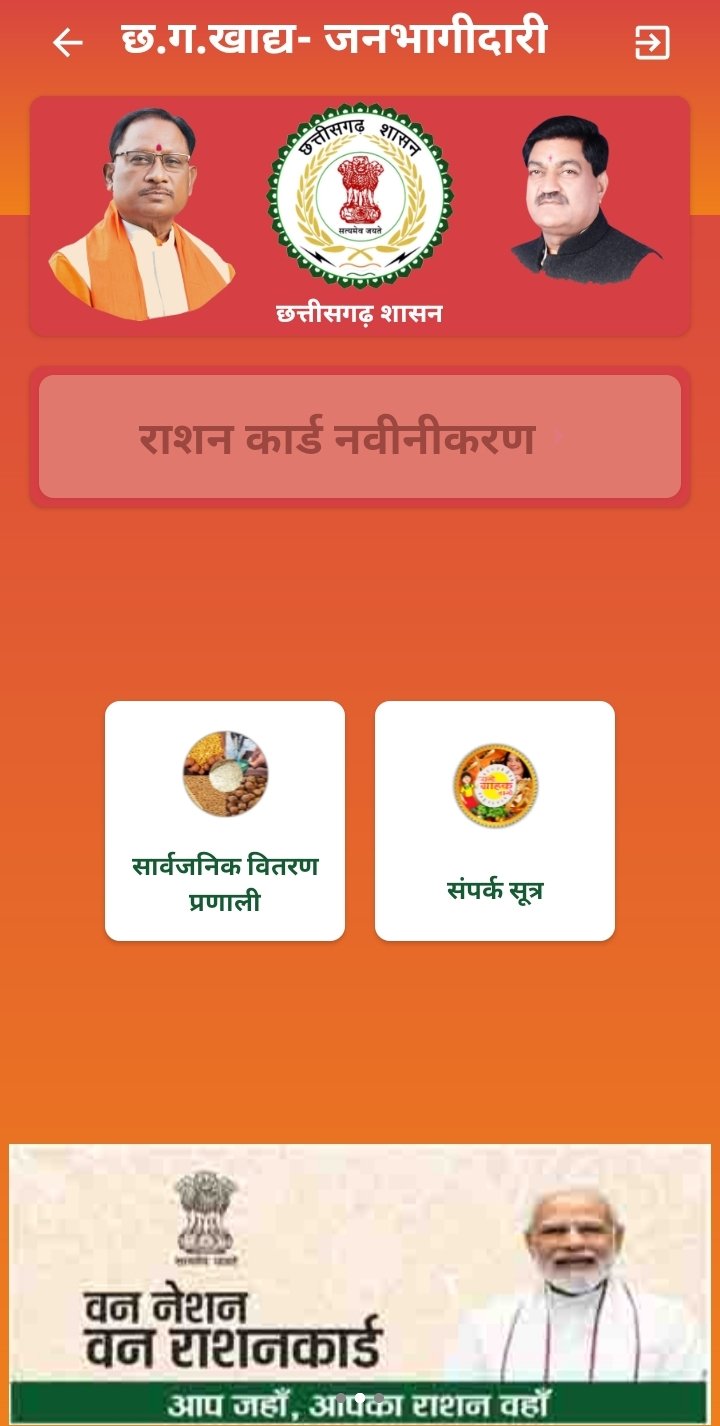The width and height of the screenshot is (720, 1426).
Task: Open सार्वजनिक वितरण प्रणाली card
Action: click(x=225, y=820)
